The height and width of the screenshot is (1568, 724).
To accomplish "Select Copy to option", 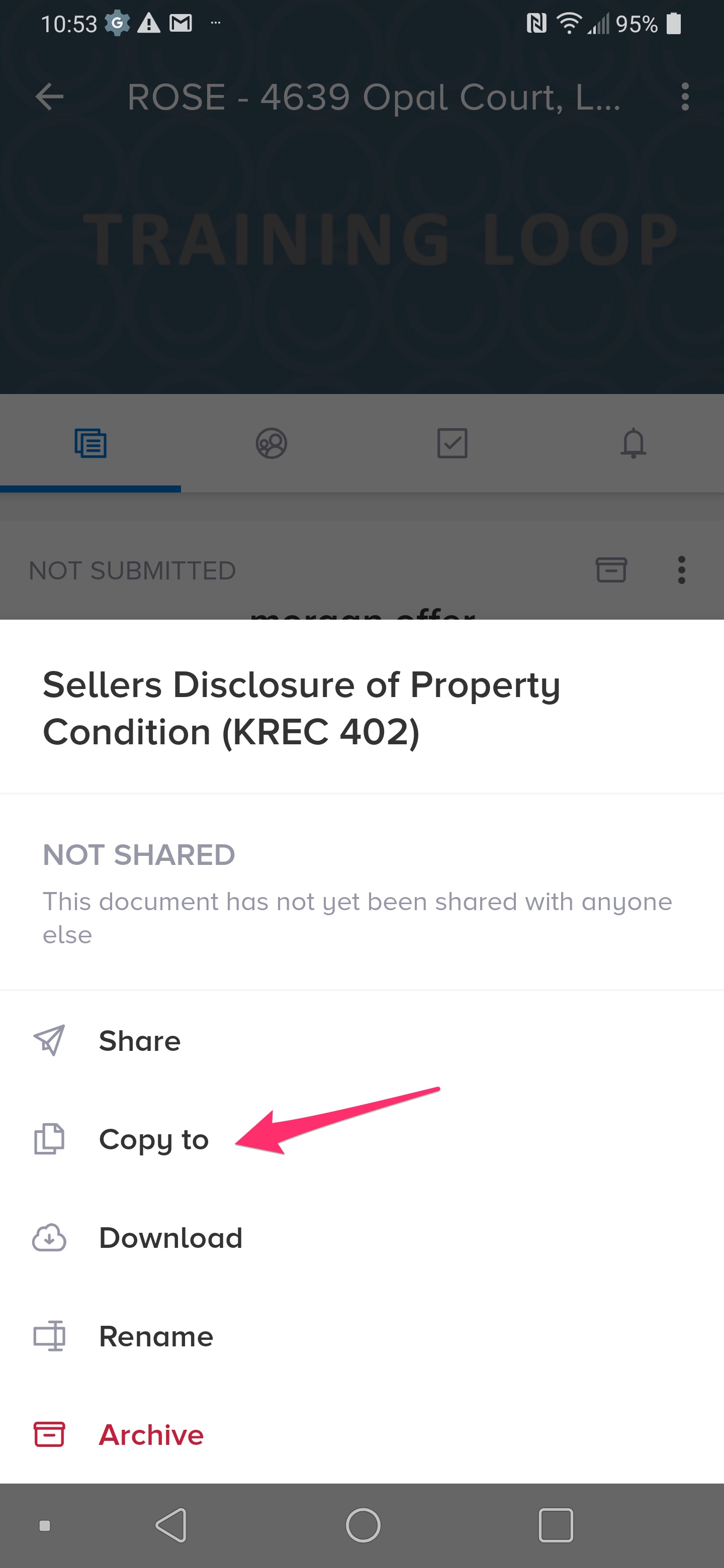I will point(153,1139).
